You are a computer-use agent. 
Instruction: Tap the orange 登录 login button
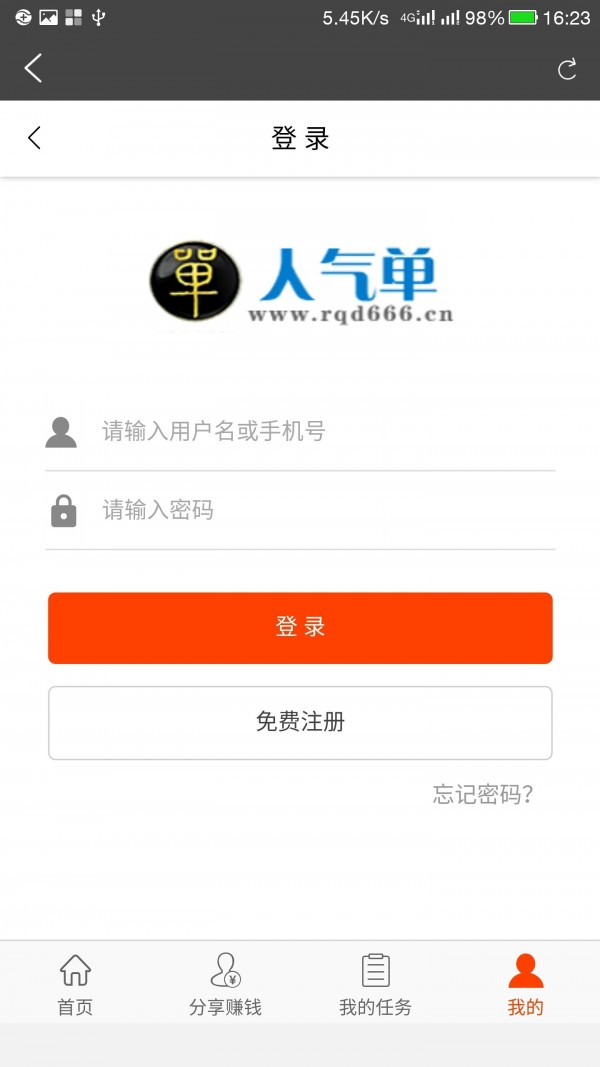tap(300, 628)
